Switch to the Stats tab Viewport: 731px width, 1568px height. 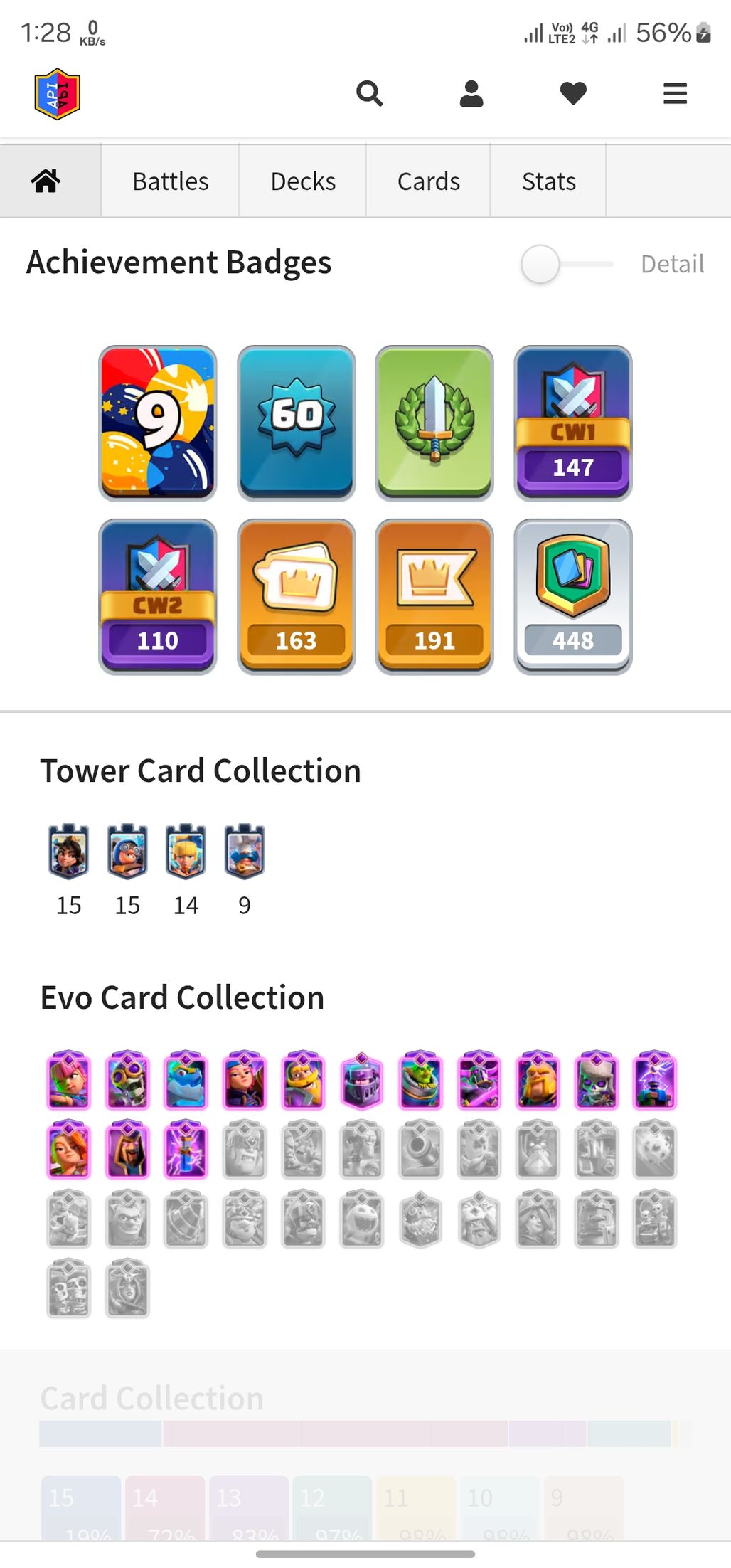tap(548, 181)
